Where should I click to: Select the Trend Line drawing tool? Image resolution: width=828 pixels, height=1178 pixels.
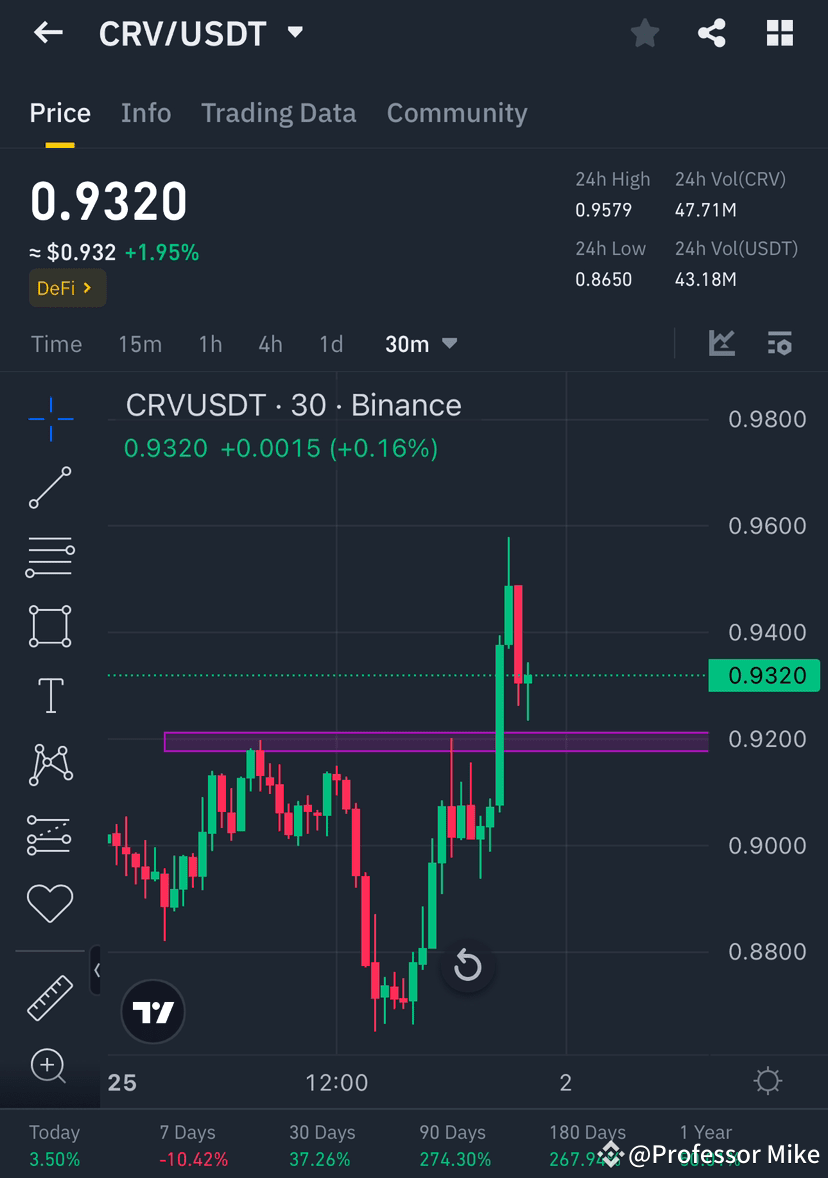coord(50,488)
